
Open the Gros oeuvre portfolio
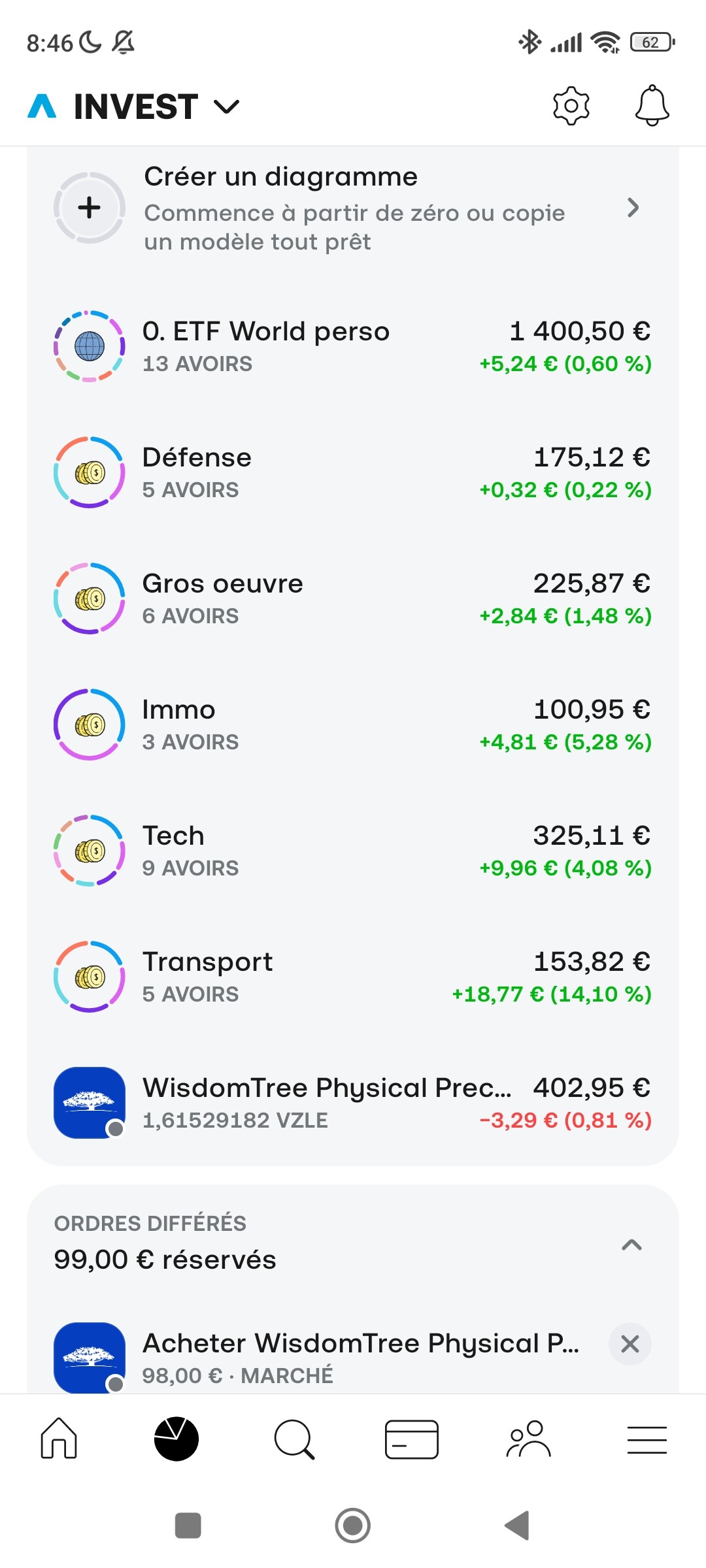(x=353, y=598)
